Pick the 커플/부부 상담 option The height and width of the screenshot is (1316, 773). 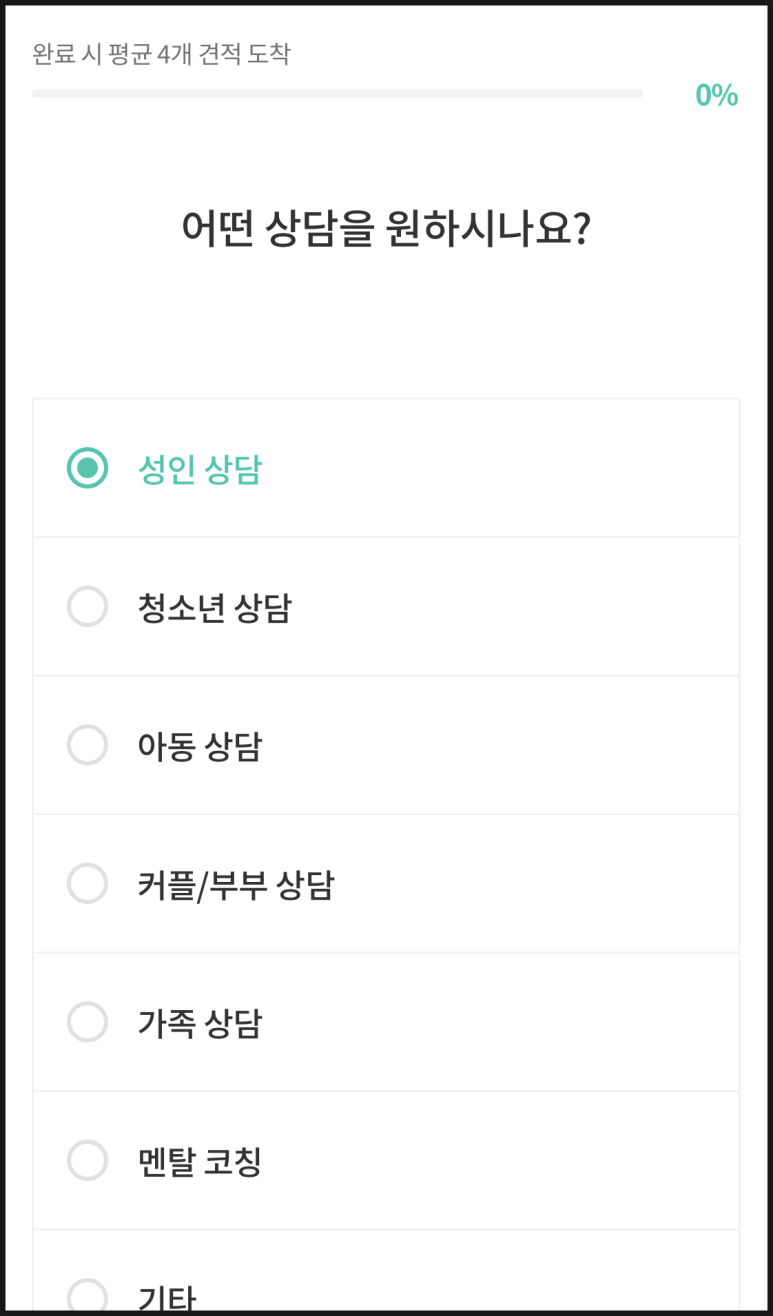coord(87,884)
